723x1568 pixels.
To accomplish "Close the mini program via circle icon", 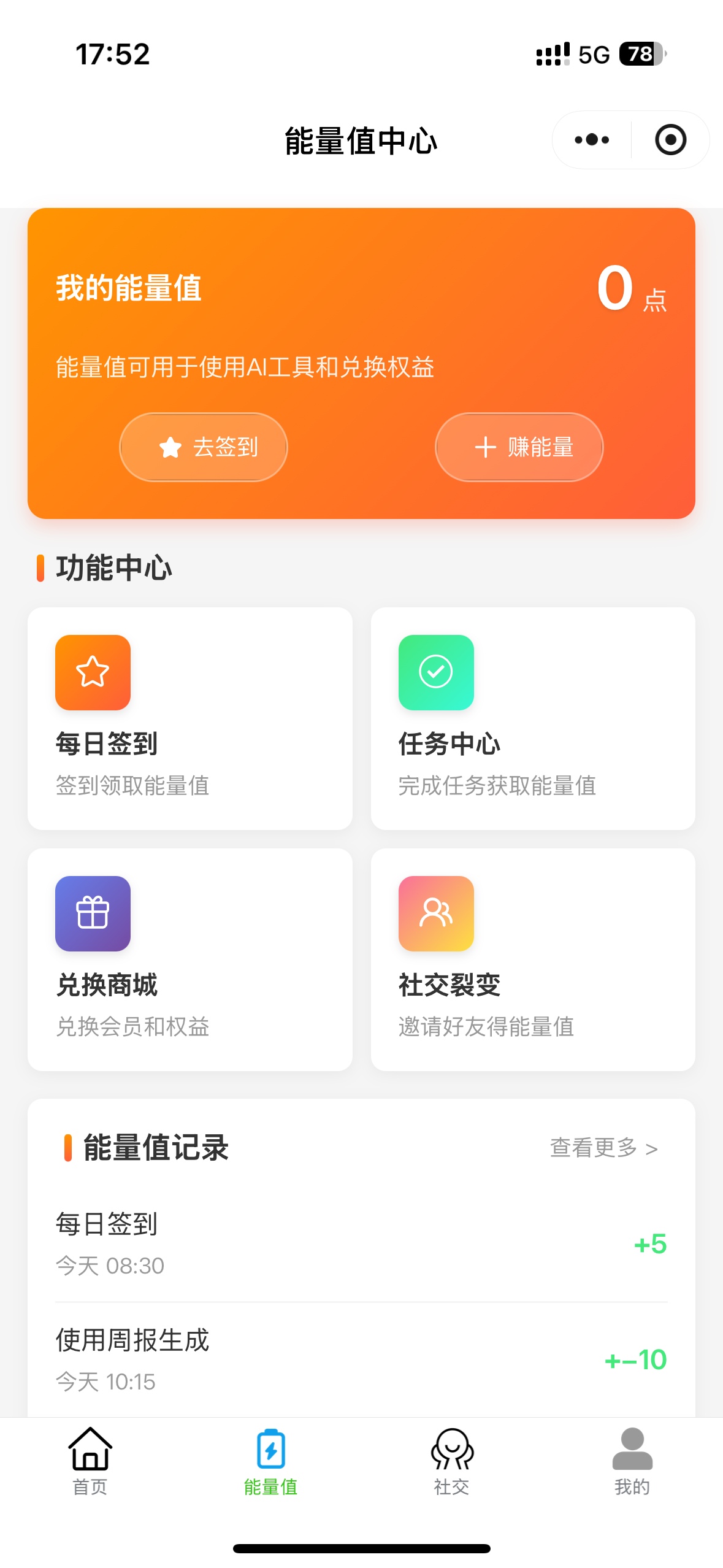I will click(670, 140).
